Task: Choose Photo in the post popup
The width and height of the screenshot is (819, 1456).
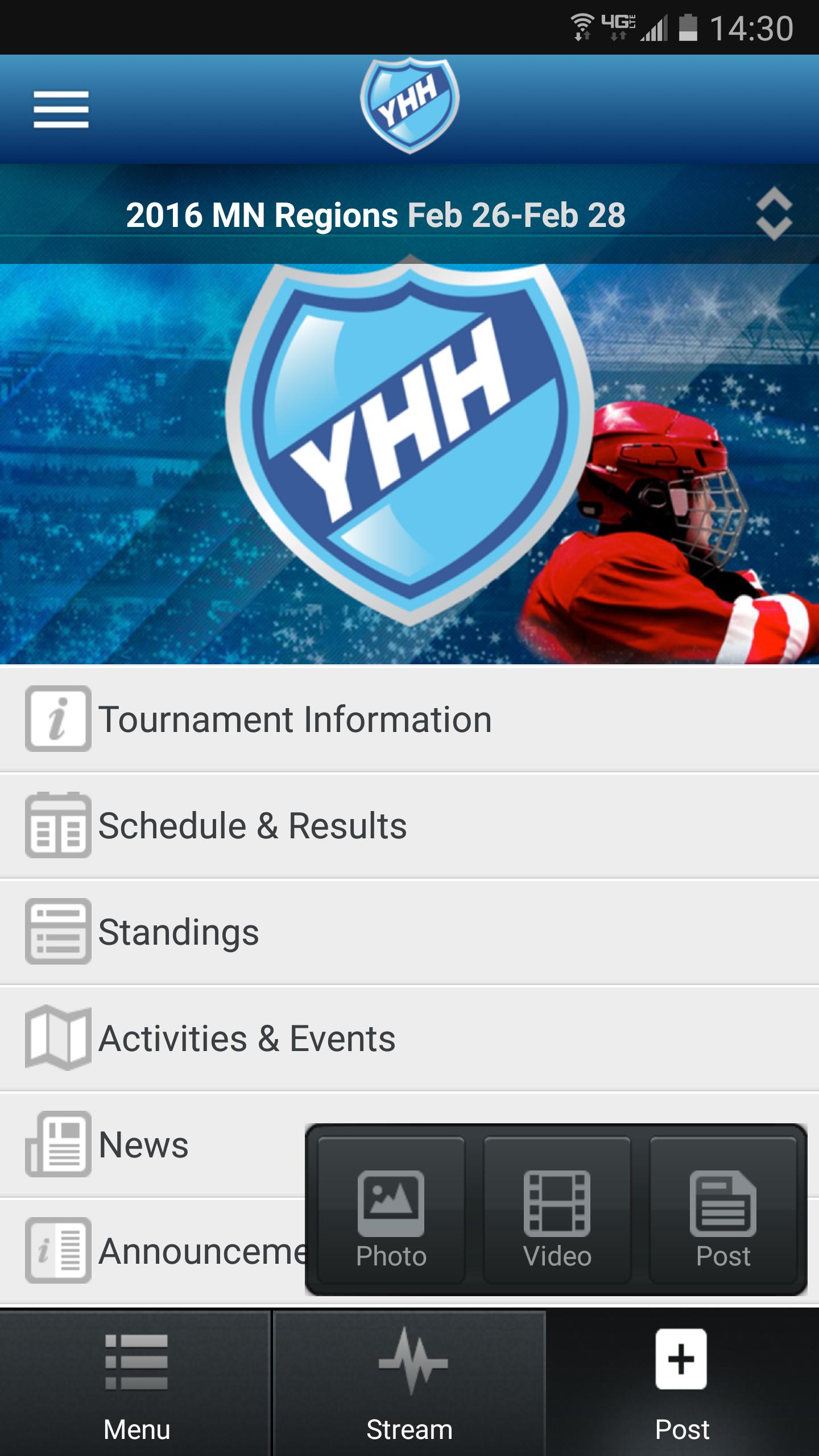Action: 391,1210
